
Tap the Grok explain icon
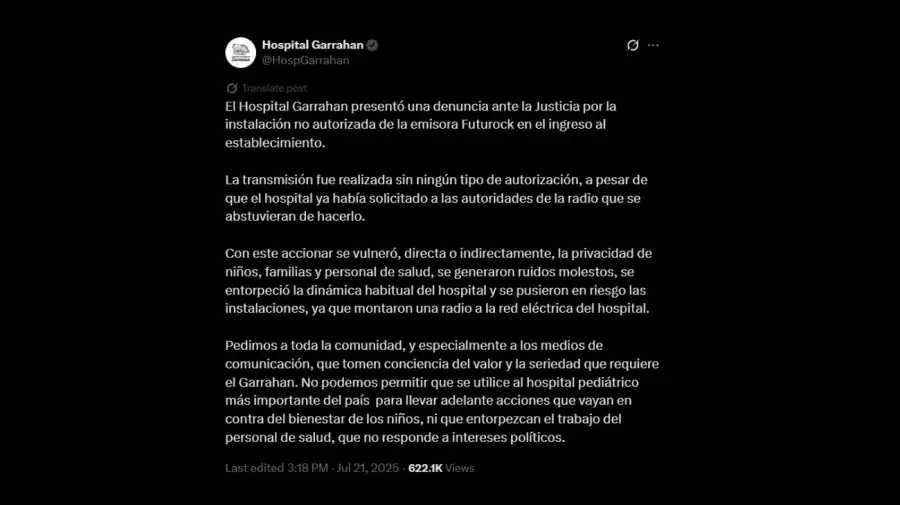click(x=632, y=46)
